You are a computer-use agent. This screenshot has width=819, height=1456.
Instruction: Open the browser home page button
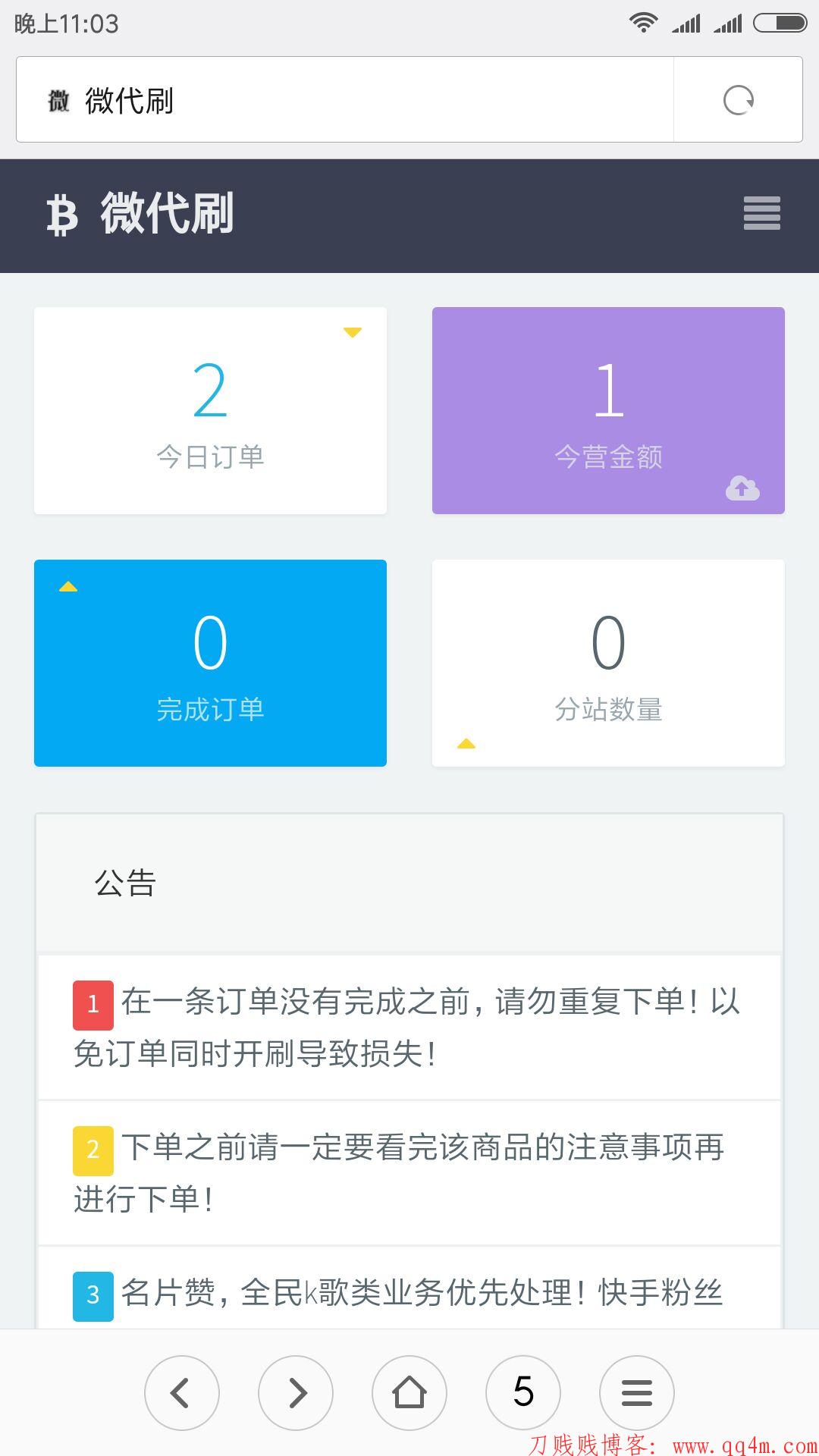click(409, 1393)
